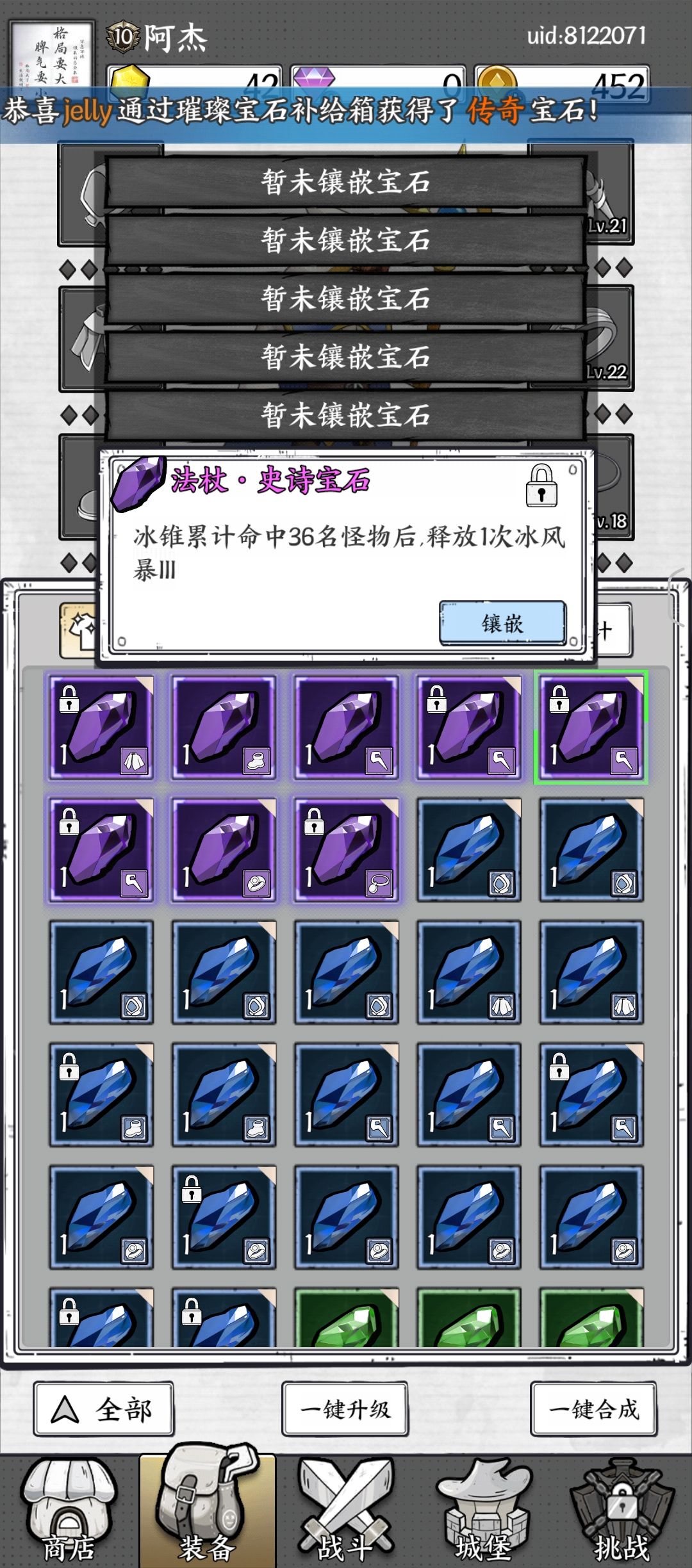Screen dimensions: 692x1568
Task: Select the first green gem
Action: (346, 1319)
